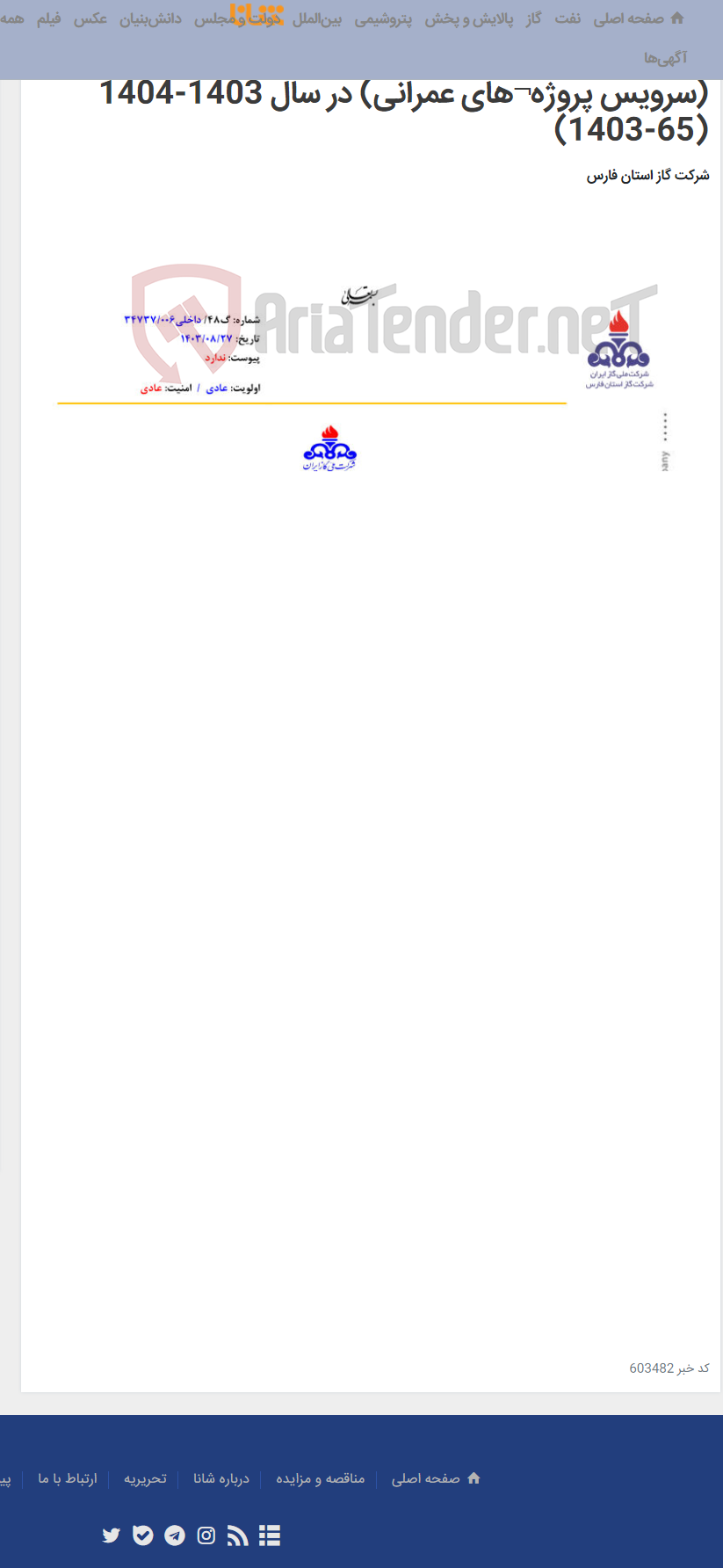Open the تحریریه footer link
The image size is (723, 1568).
click(145, 1478)
